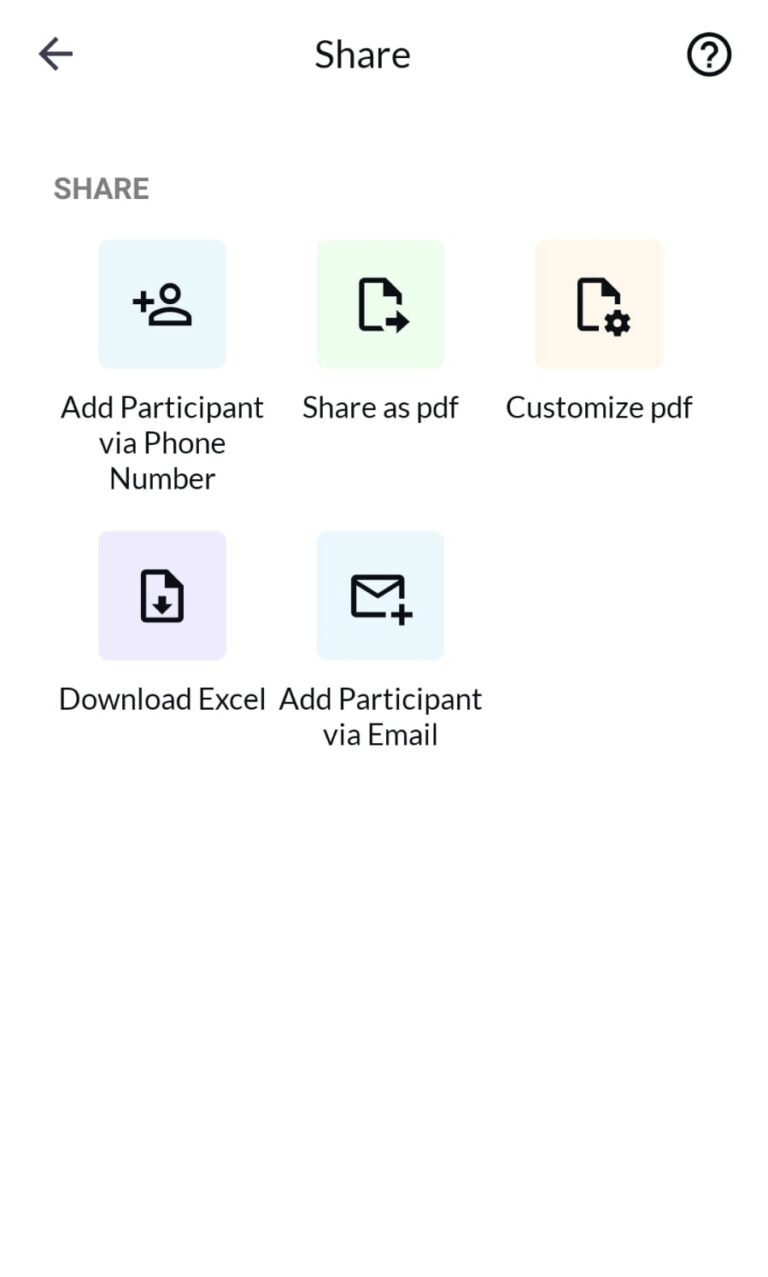Tap the Customize pdf label text

tap(598, 407)
